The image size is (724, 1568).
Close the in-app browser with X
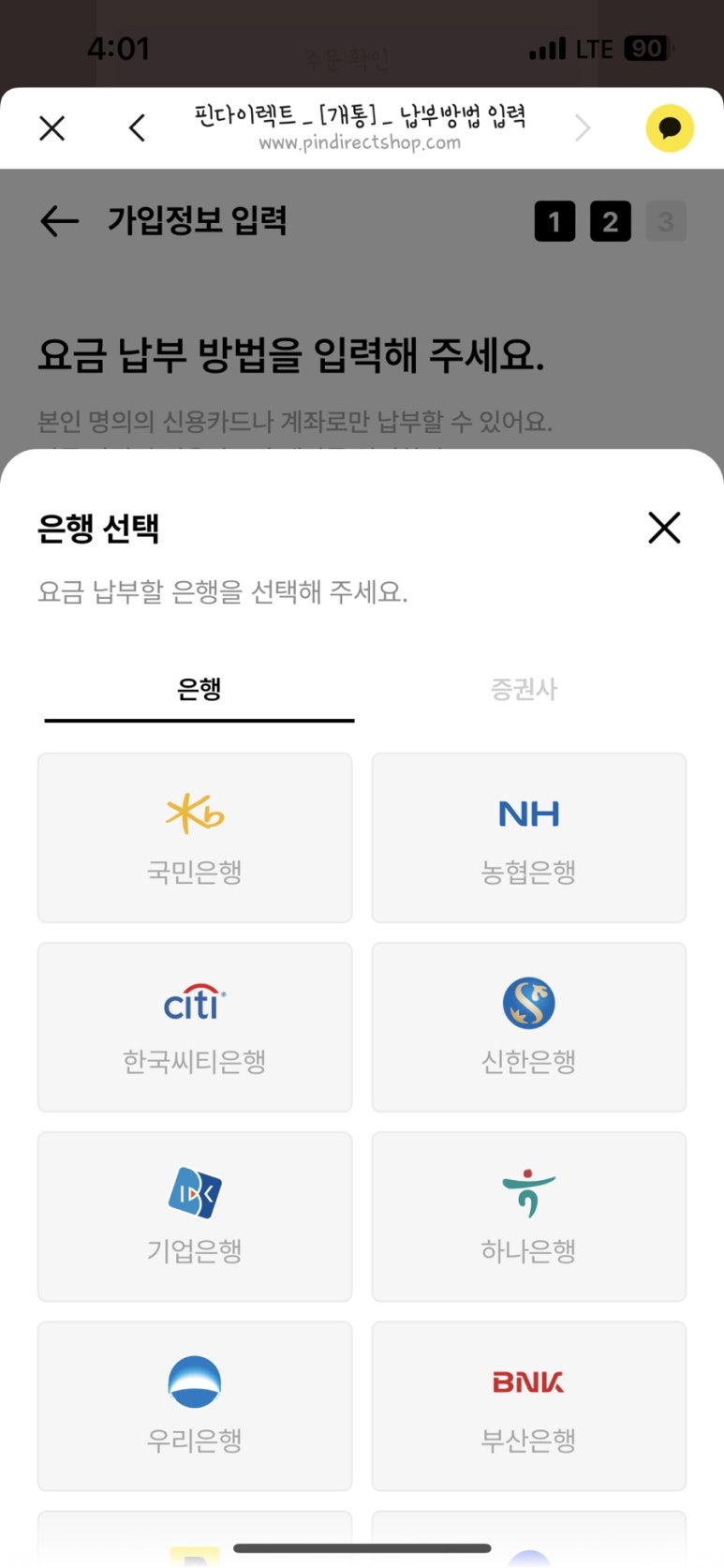pyautogui.click(x=52, y=128)
